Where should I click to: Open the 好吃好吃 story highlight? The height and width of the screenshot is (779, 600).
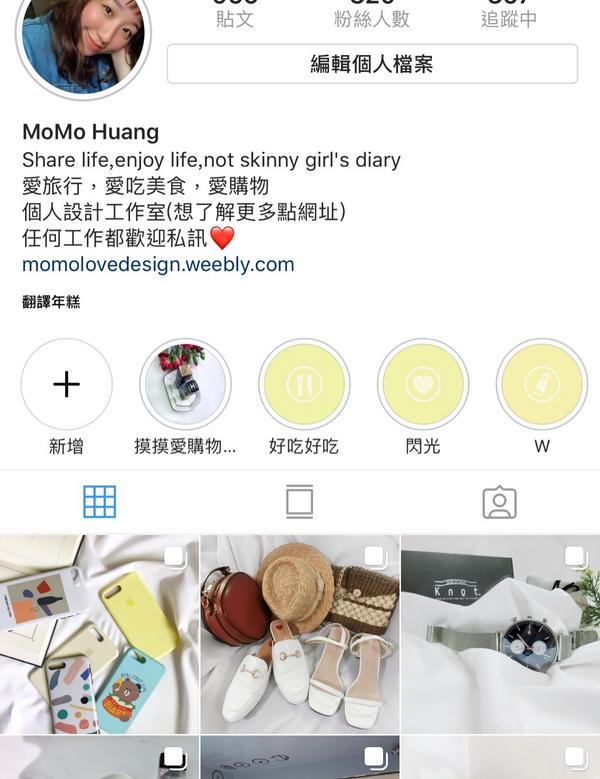[303, 385]
